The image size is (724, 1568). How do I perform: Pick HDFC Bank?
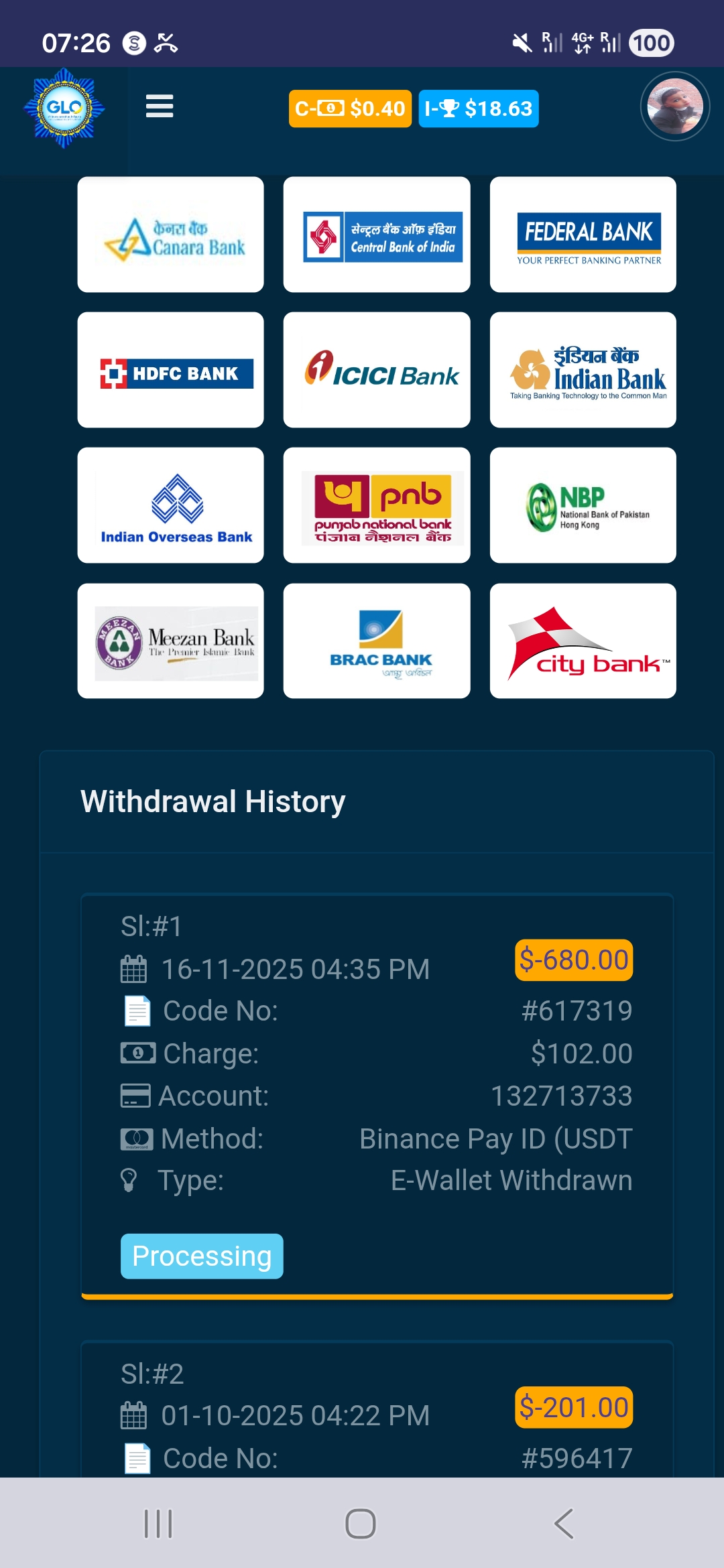[x=170, y=371]
